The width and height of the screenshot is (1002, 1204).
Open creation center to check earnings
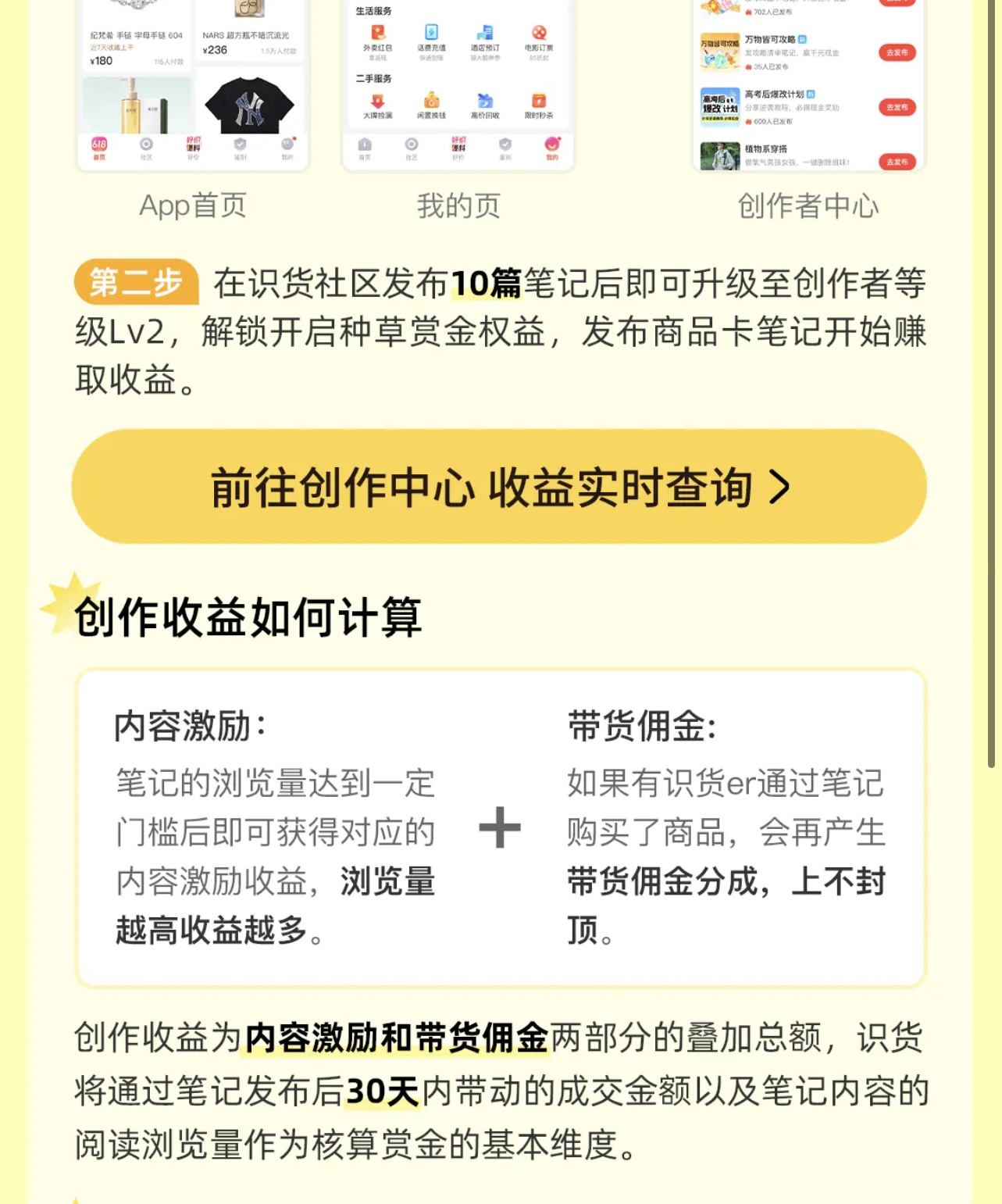pyautogui.click(x=499, y=487)
